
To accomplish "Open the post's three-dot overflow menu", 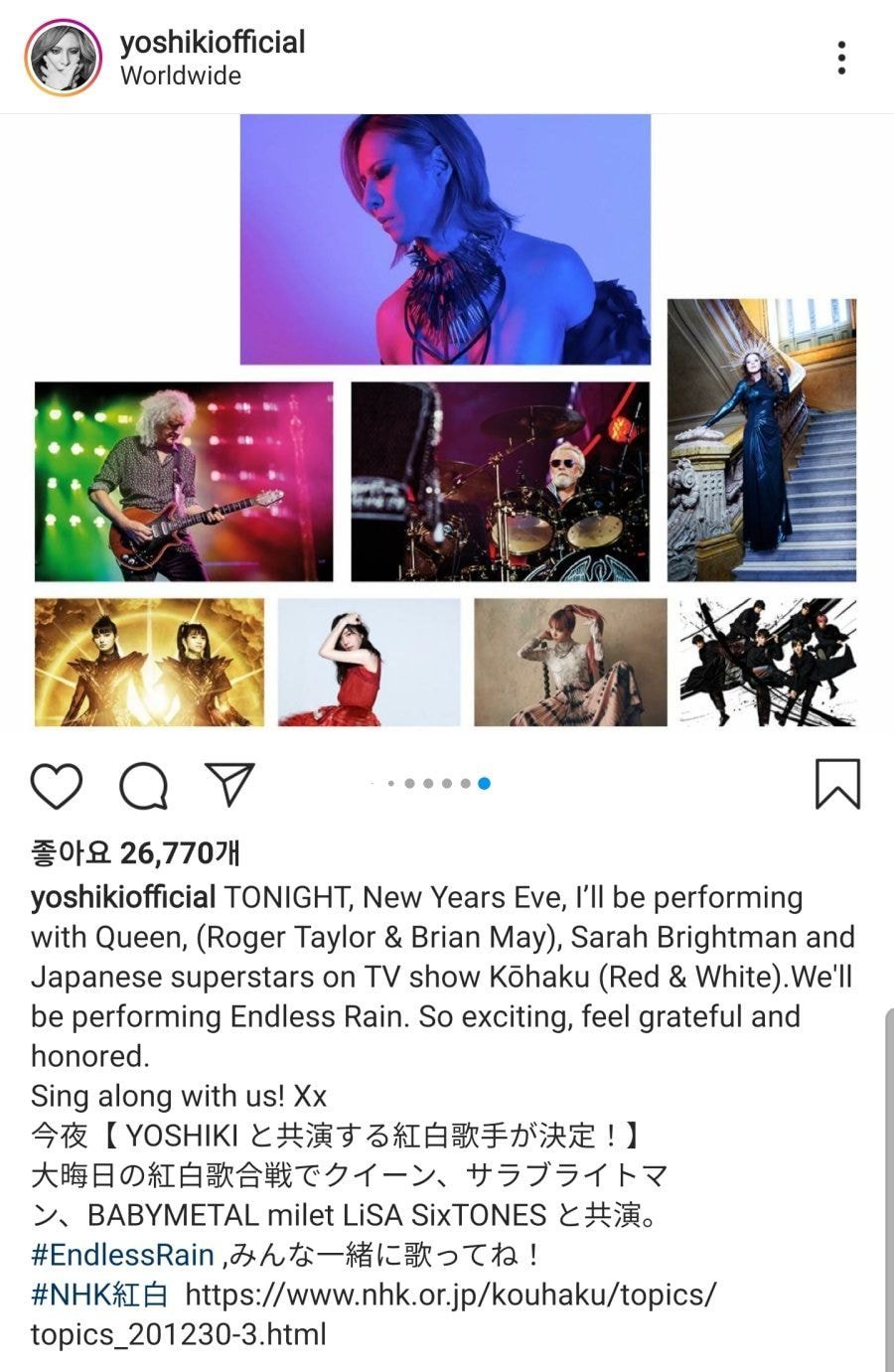I will 841,58.
